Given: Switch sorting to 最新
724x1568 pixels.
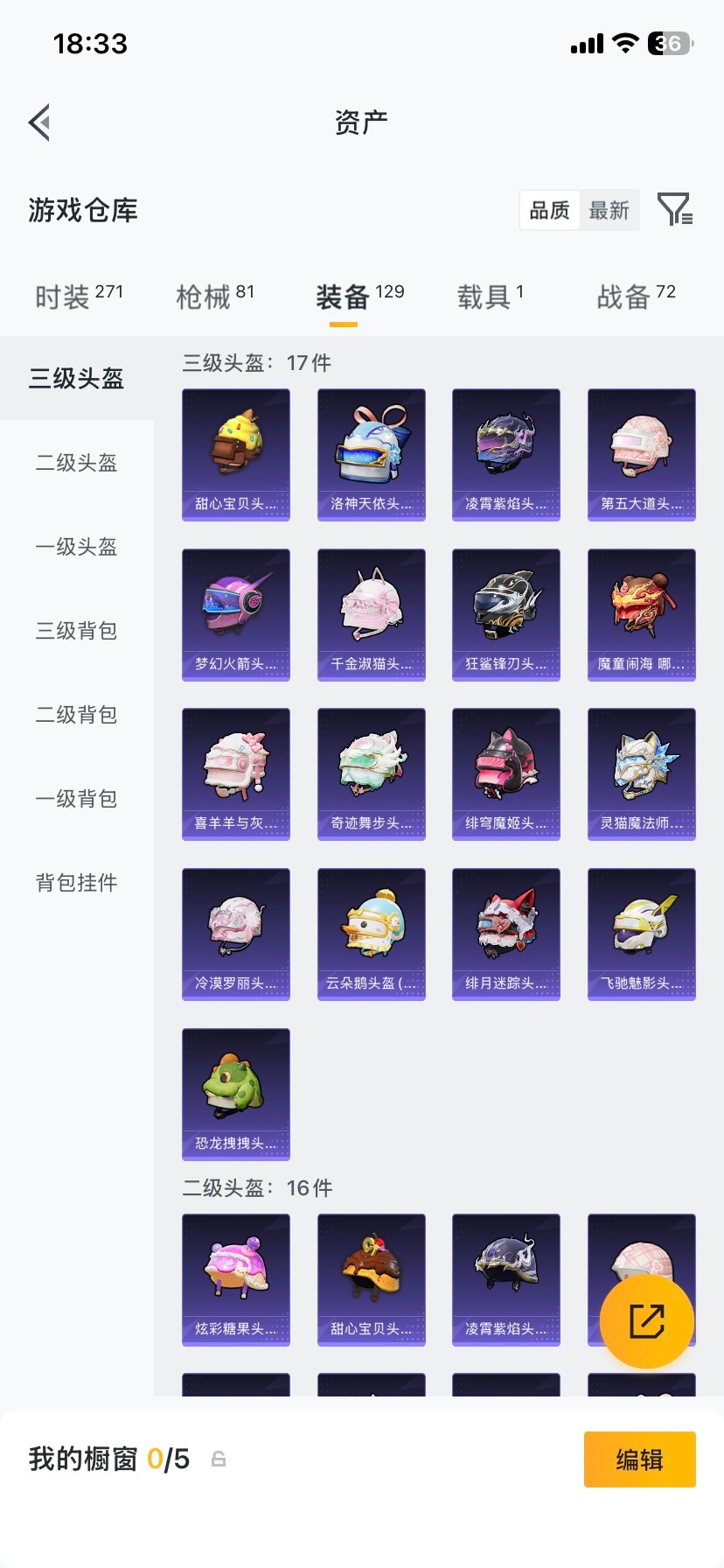Looking at the screenshot, I should tap(610, 210).
